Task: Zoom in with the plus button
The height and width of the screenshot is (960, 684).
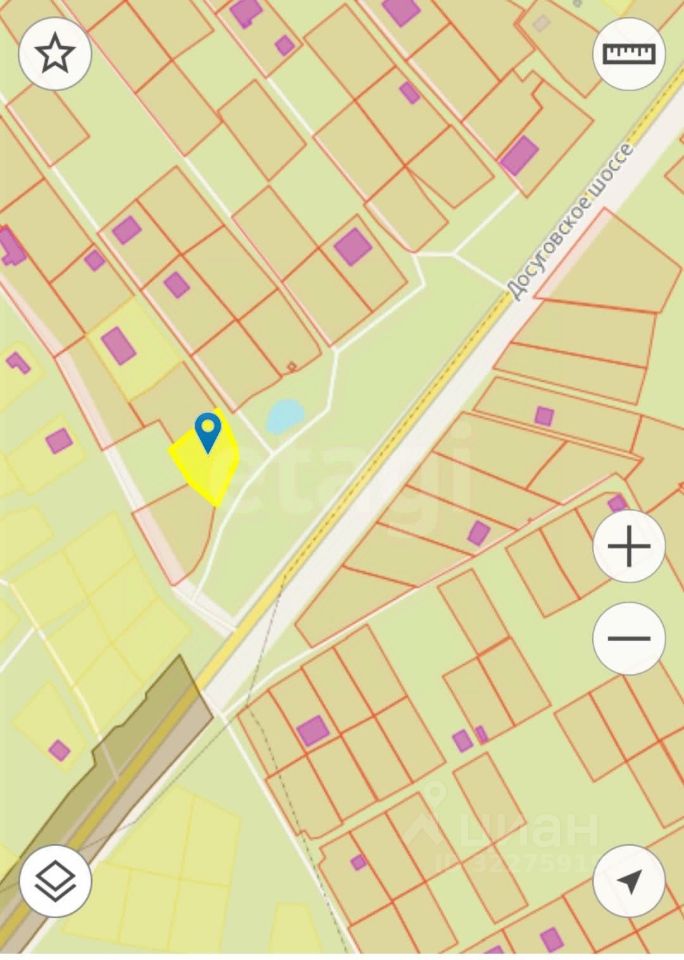Action: pos(629,547)
